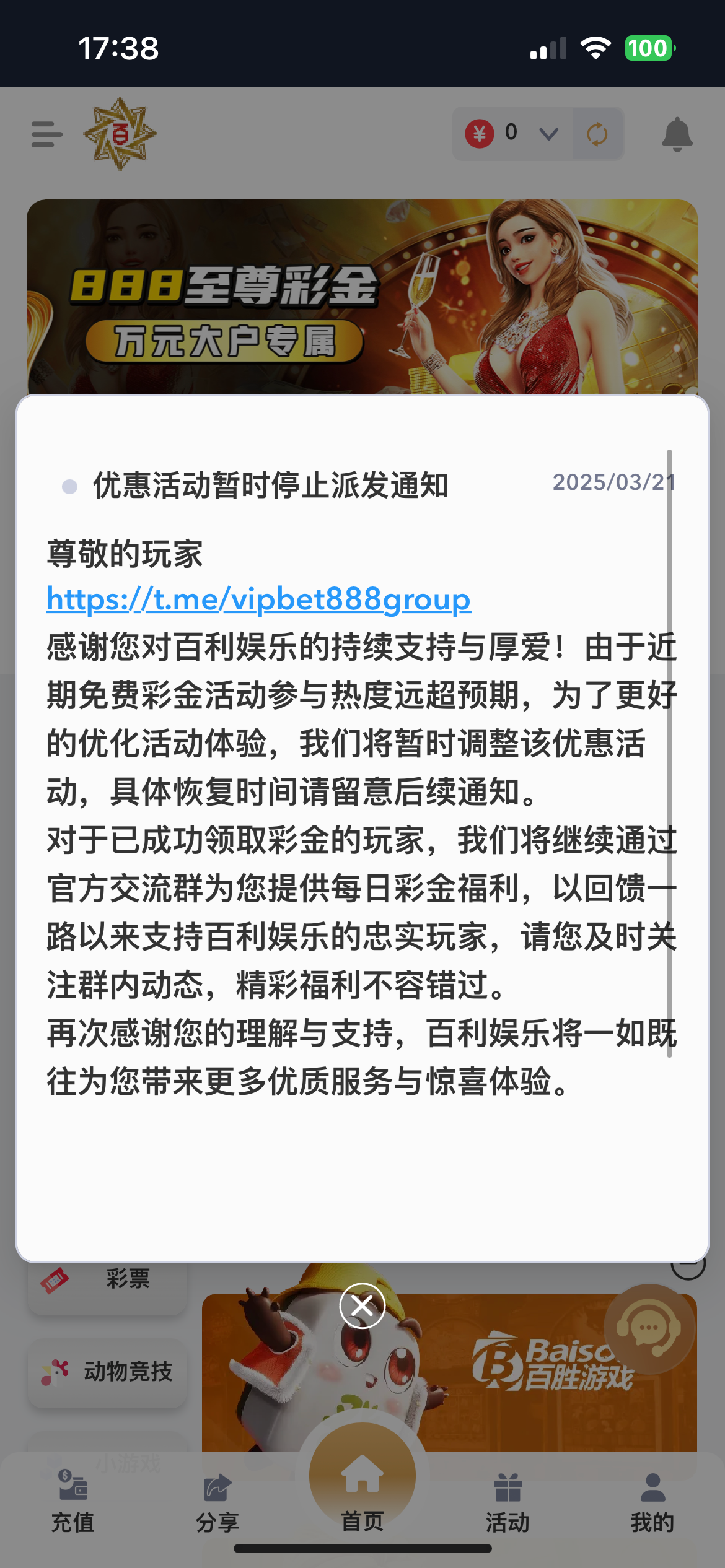Screen dimensions: 725x1568
Task: Select the 彩票 game category
Action: click(107, 1282)
